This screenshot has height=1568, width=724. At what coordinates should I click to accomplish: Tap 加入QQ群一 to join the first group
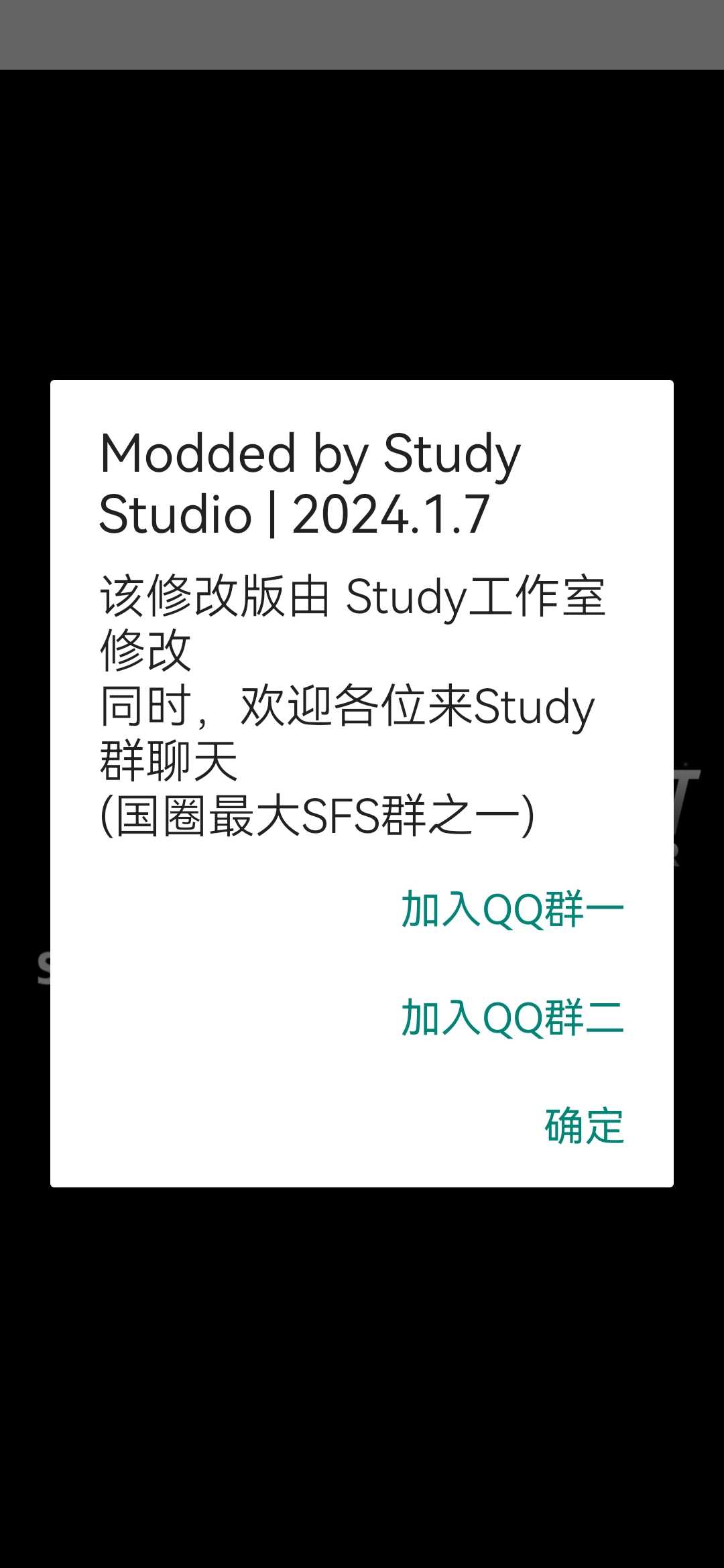513,910
